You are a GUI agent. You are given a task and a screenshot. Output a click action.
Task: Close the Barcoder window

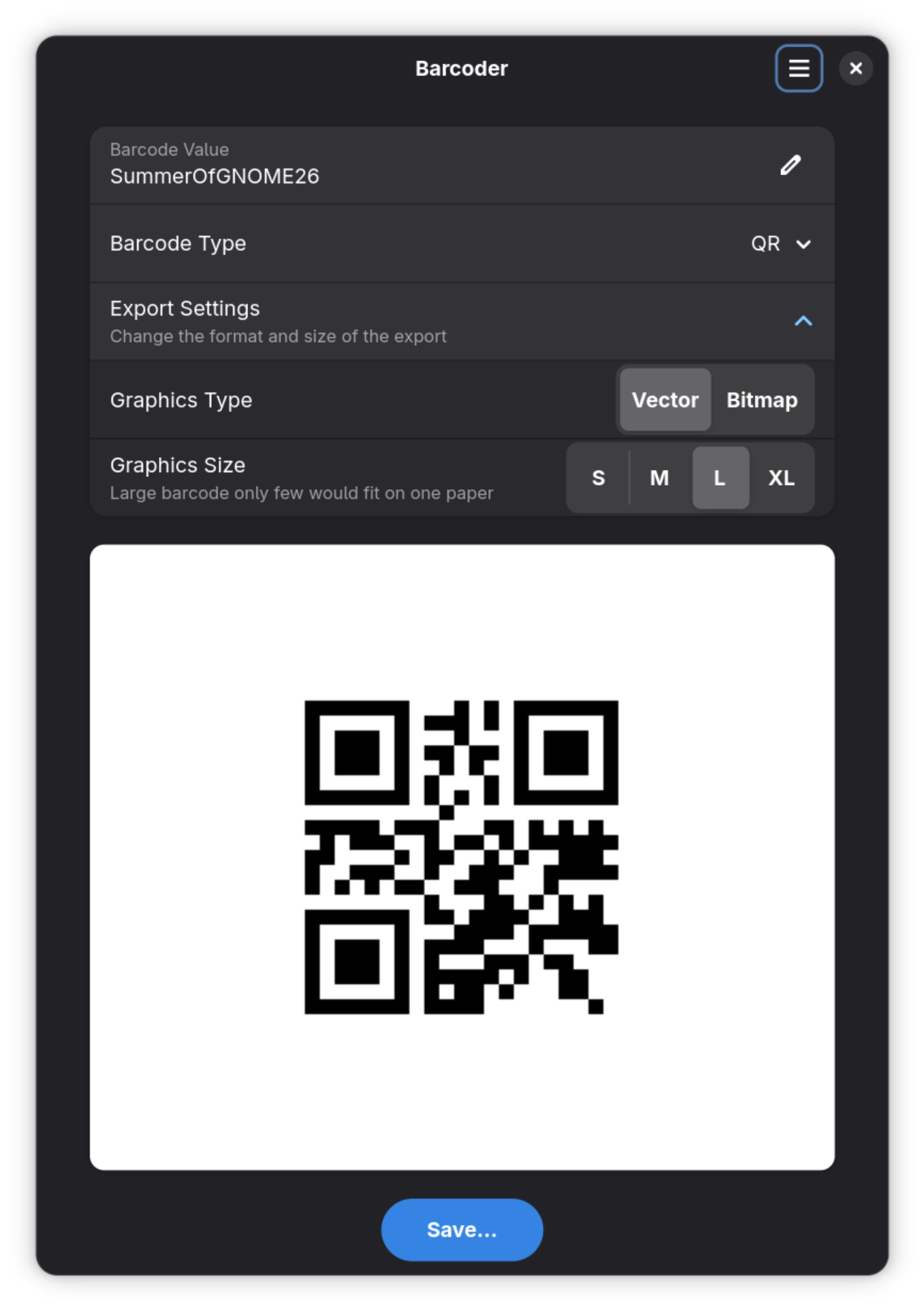tap(856, 68)
